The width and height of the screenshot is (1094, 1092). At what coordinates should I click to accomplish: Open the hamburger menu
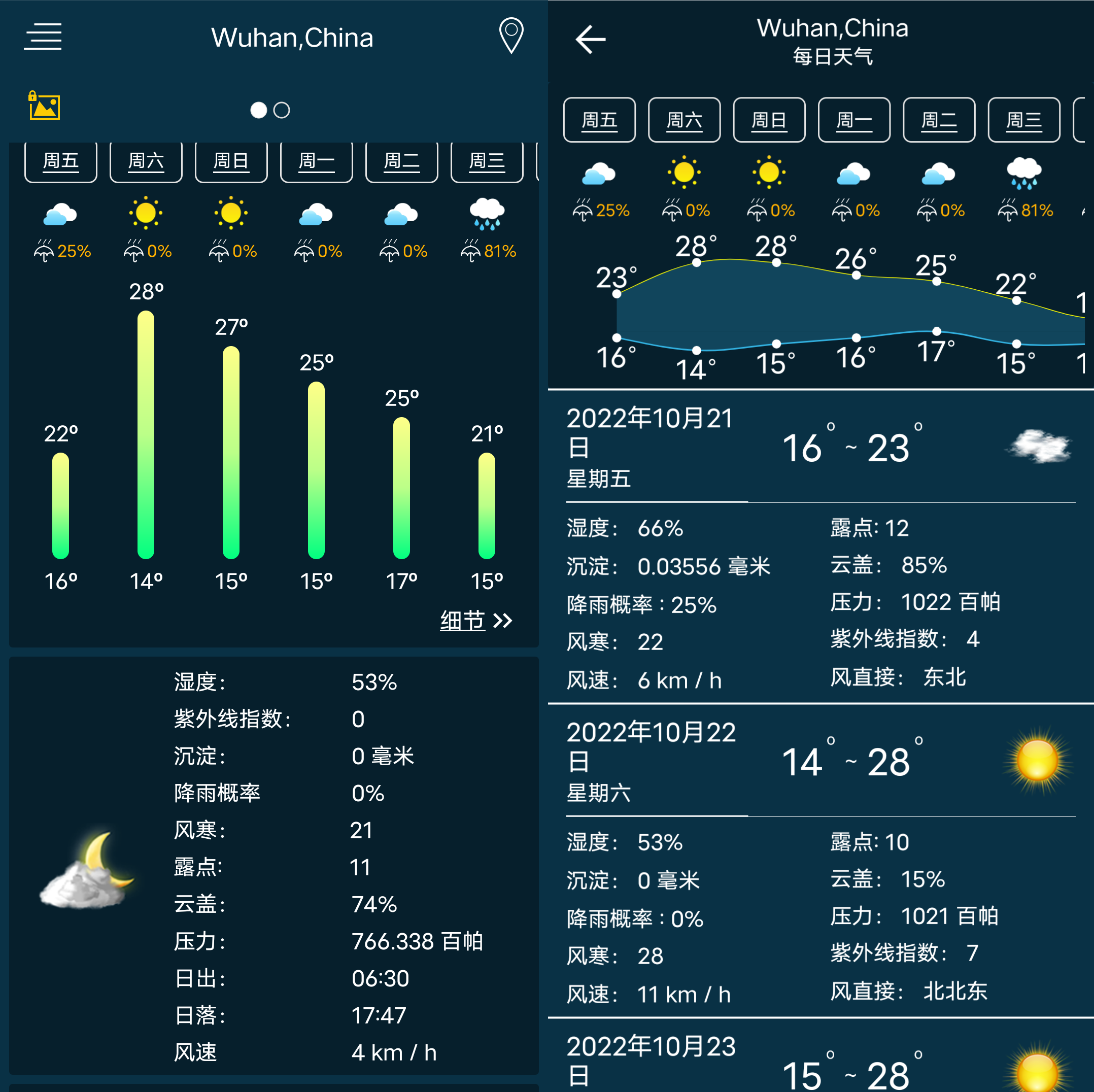43,37
